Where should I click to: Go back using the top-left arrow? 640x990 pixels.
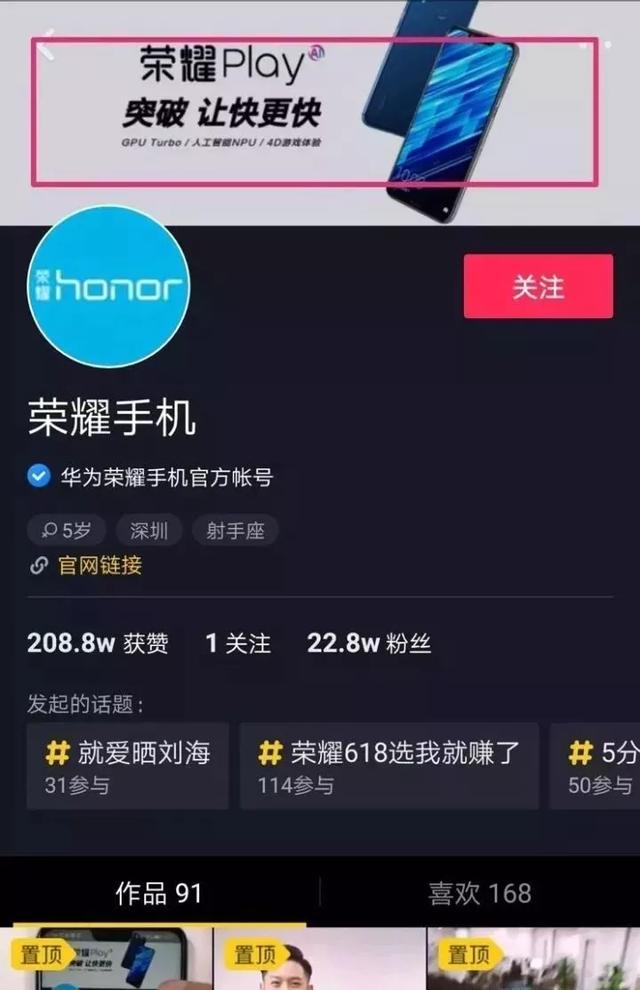43,47
